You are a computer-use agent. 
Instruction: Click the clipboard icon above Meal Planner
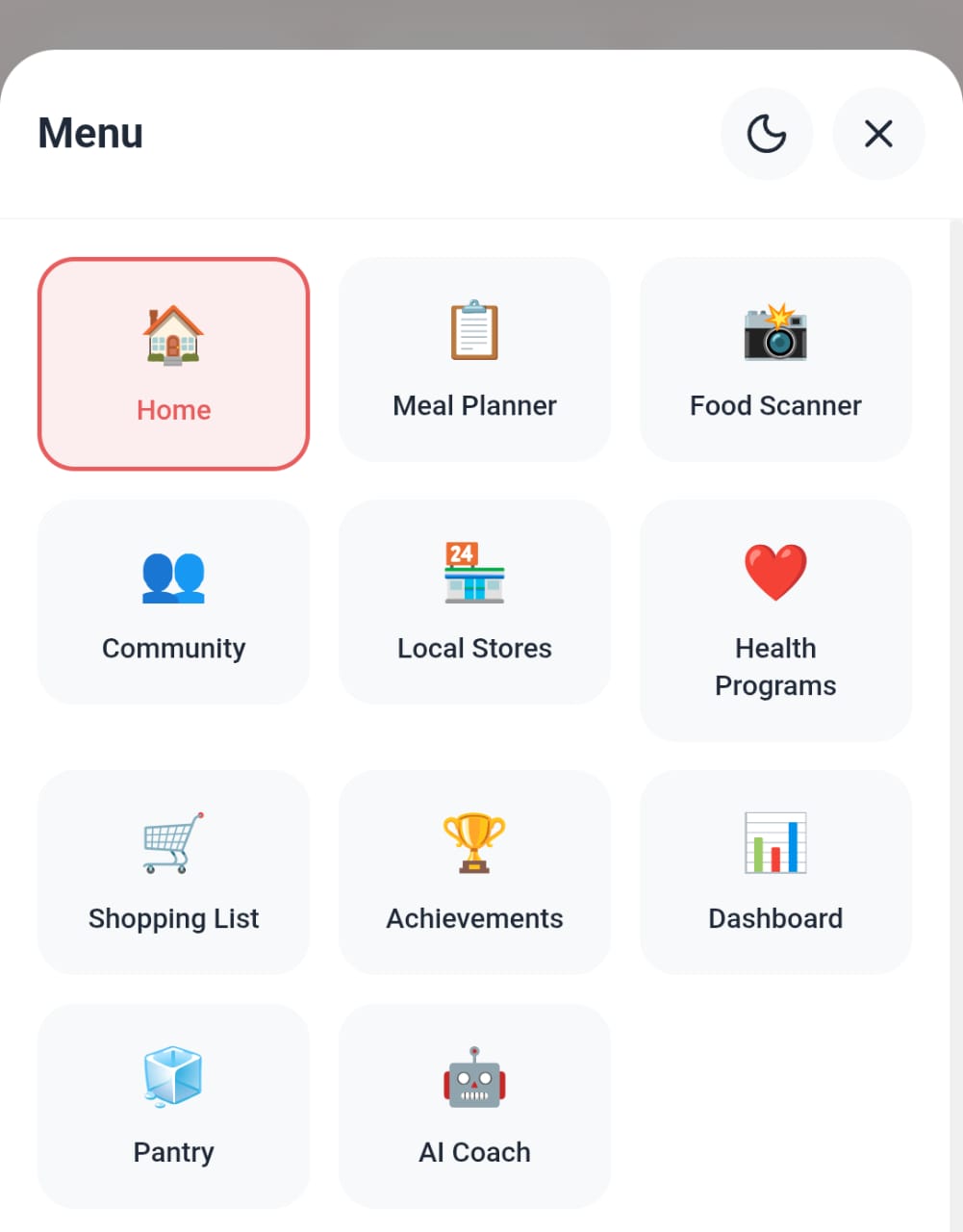(x=473, y=330)
